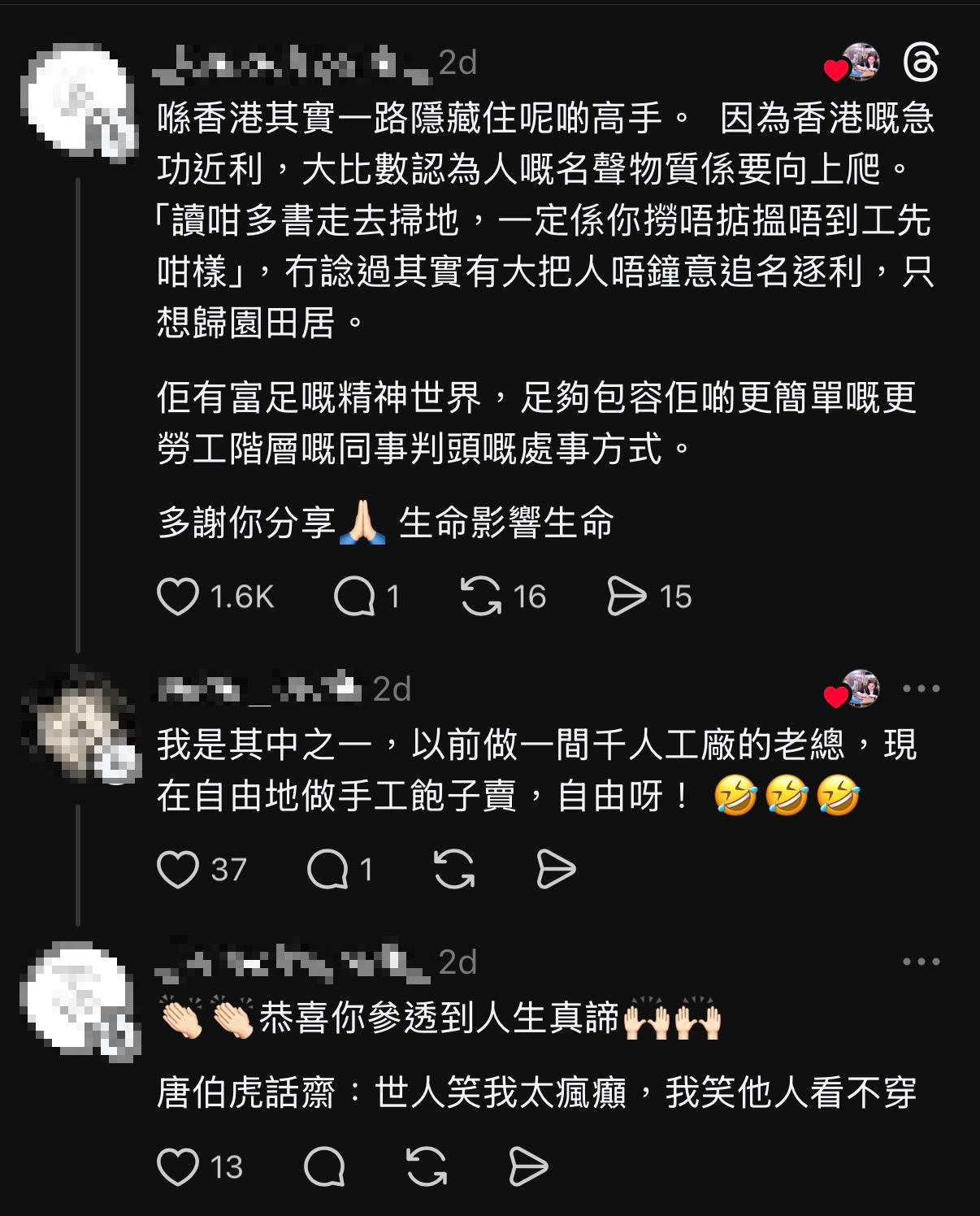Reply to the post with 1.6K likes

click(x=354, y=597)
